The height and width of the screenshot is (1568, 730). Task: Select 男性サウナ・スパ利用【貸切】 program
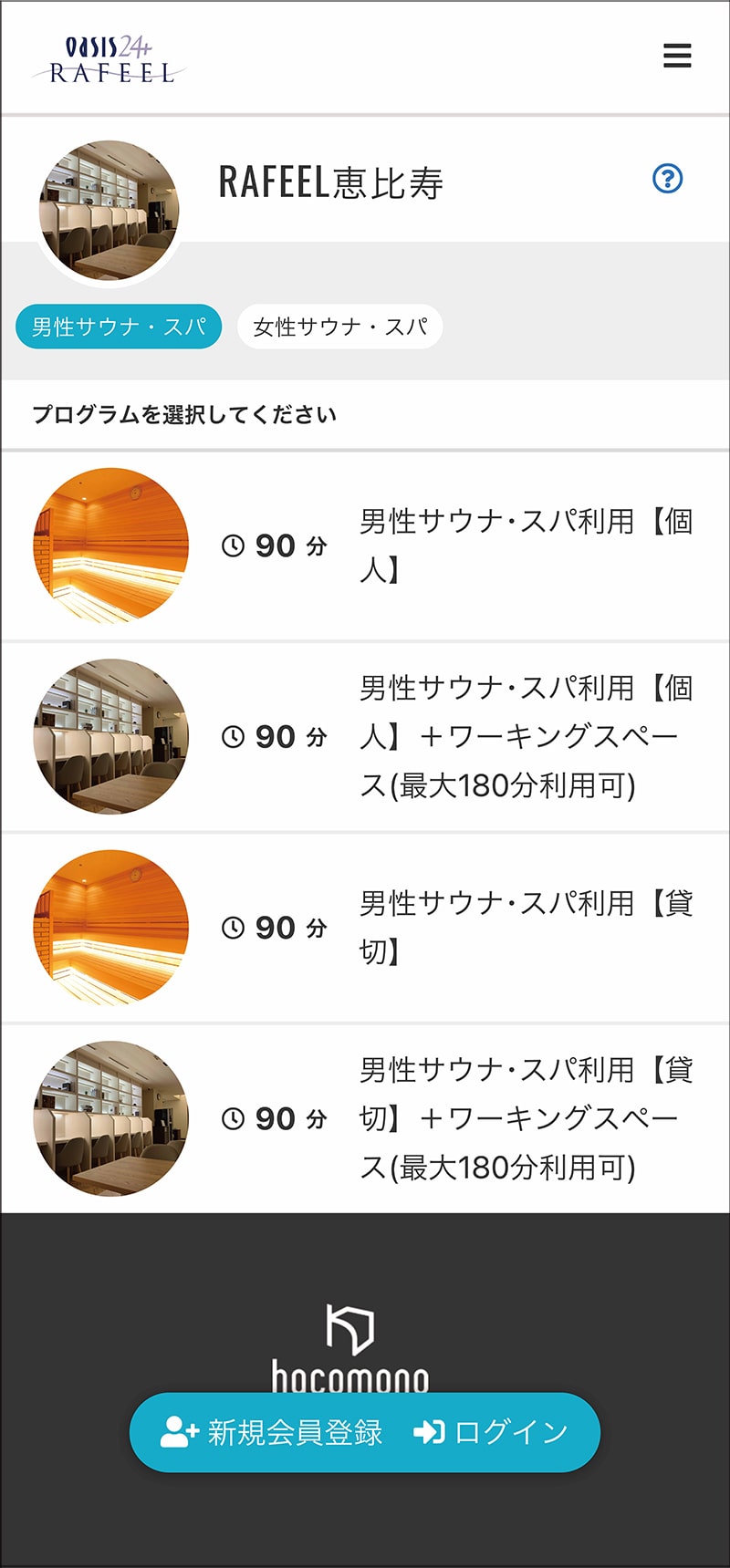pos(365,928)
